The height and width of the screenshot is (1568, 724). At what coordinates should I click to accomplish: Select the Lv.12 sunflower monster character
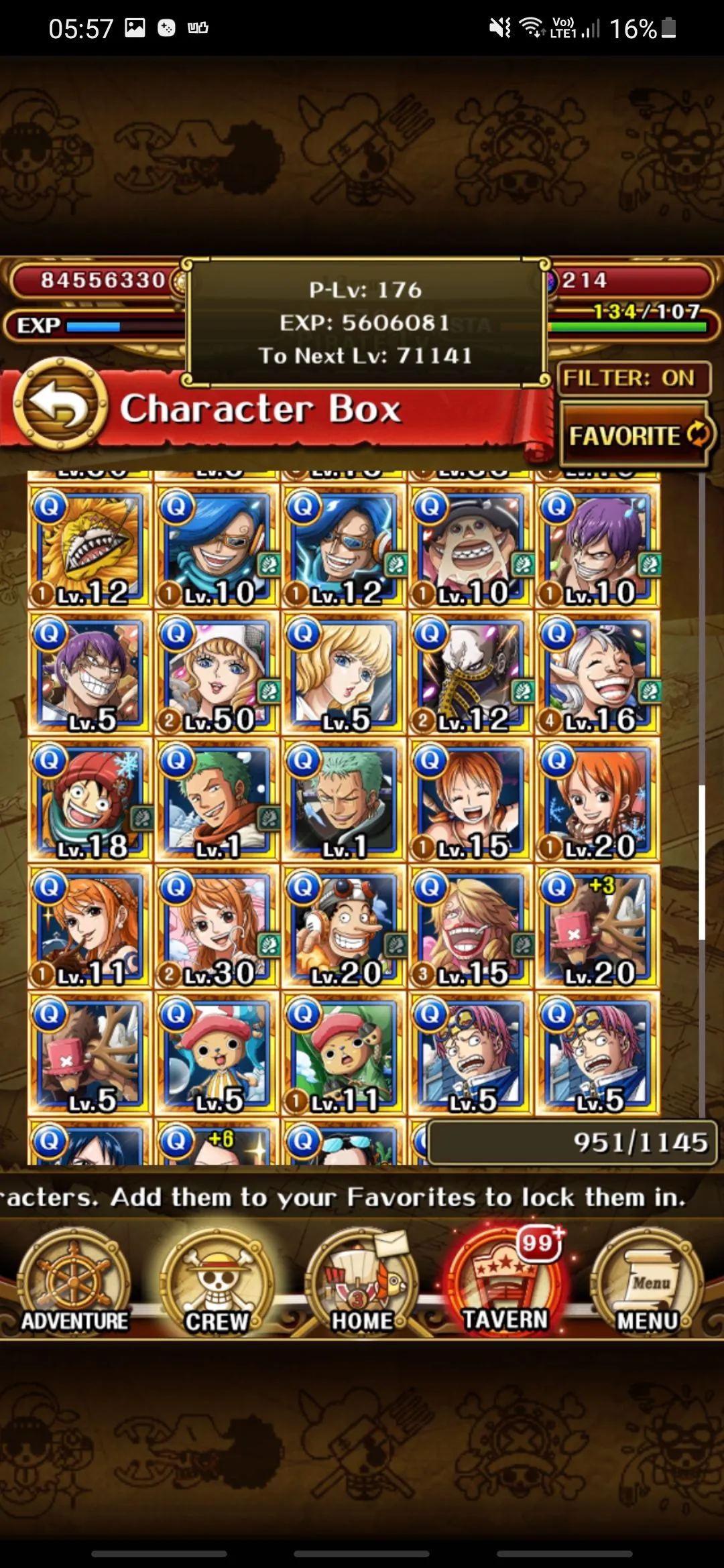click(x=90, y=546)
